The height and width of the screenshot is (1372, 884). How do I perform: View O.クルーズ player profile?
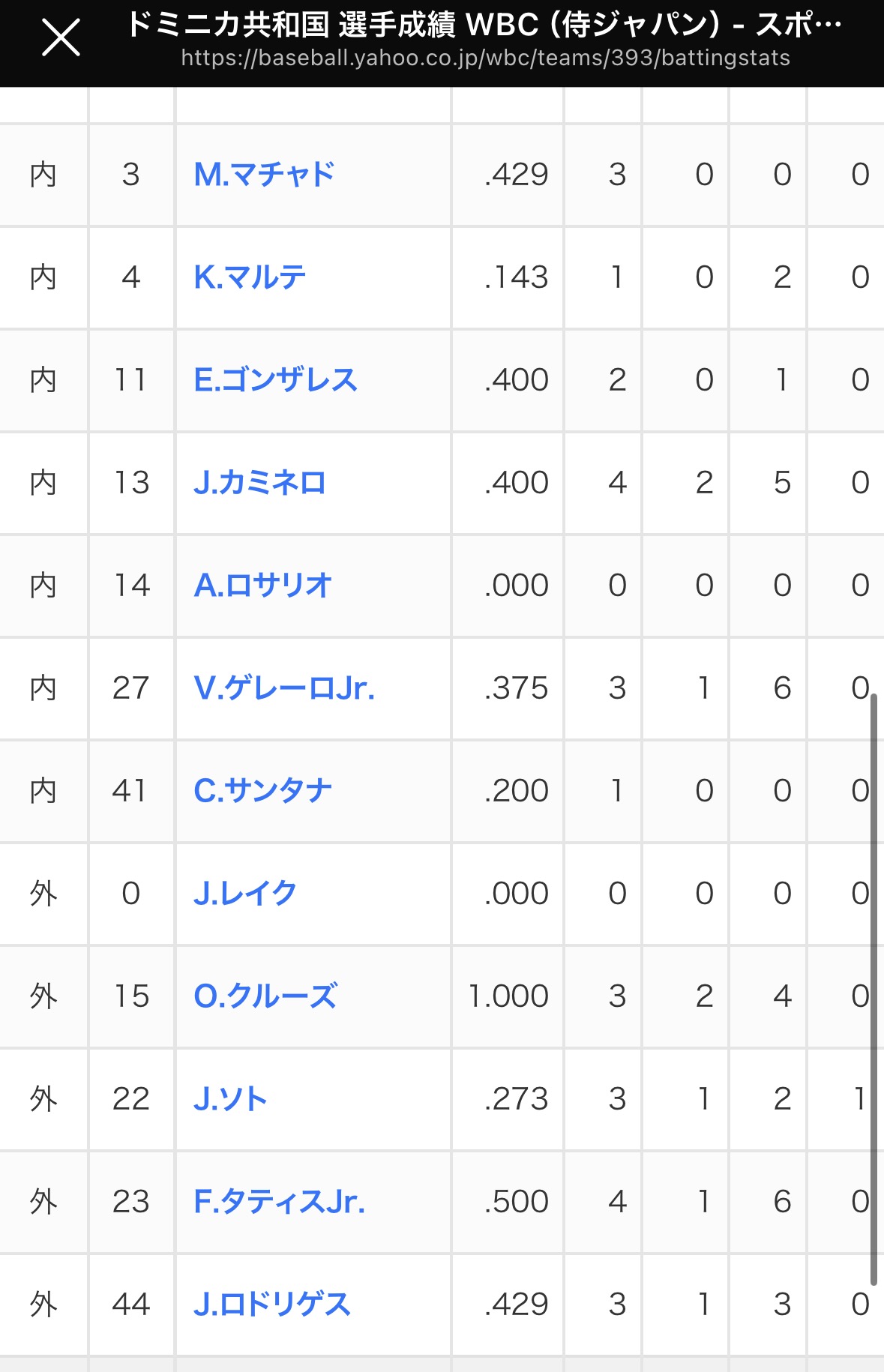tap(265, 996)
